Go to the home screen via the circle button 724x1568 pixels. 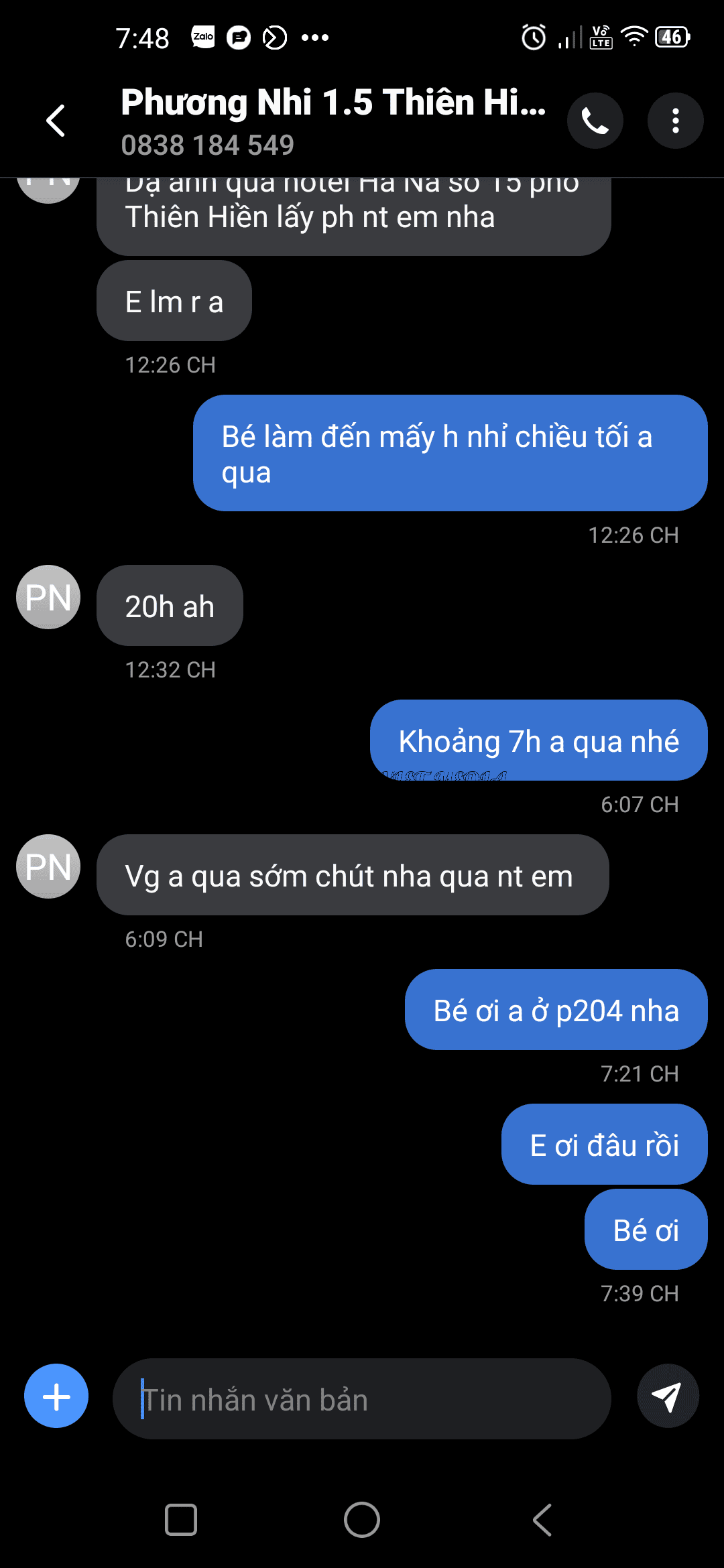[x=362, y=1520]
